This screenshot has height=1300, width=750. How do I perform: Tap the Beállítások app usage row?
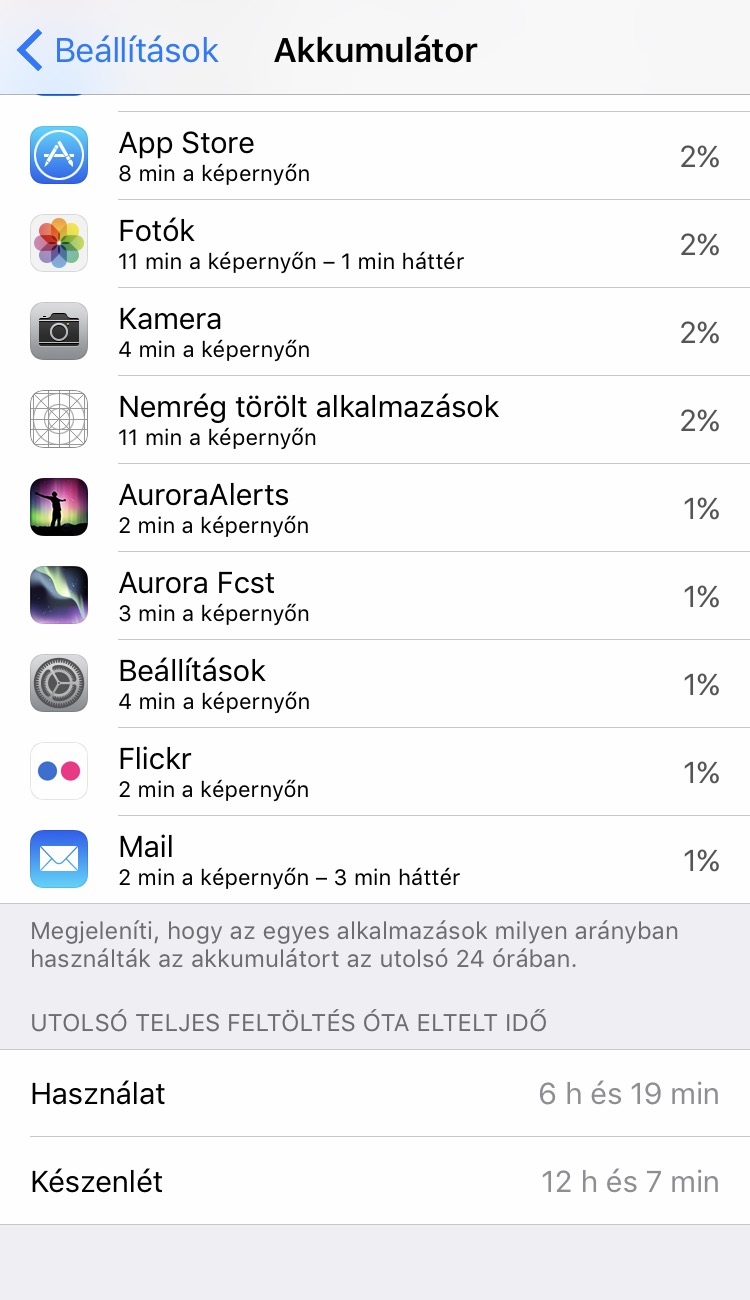pos(375,684)
